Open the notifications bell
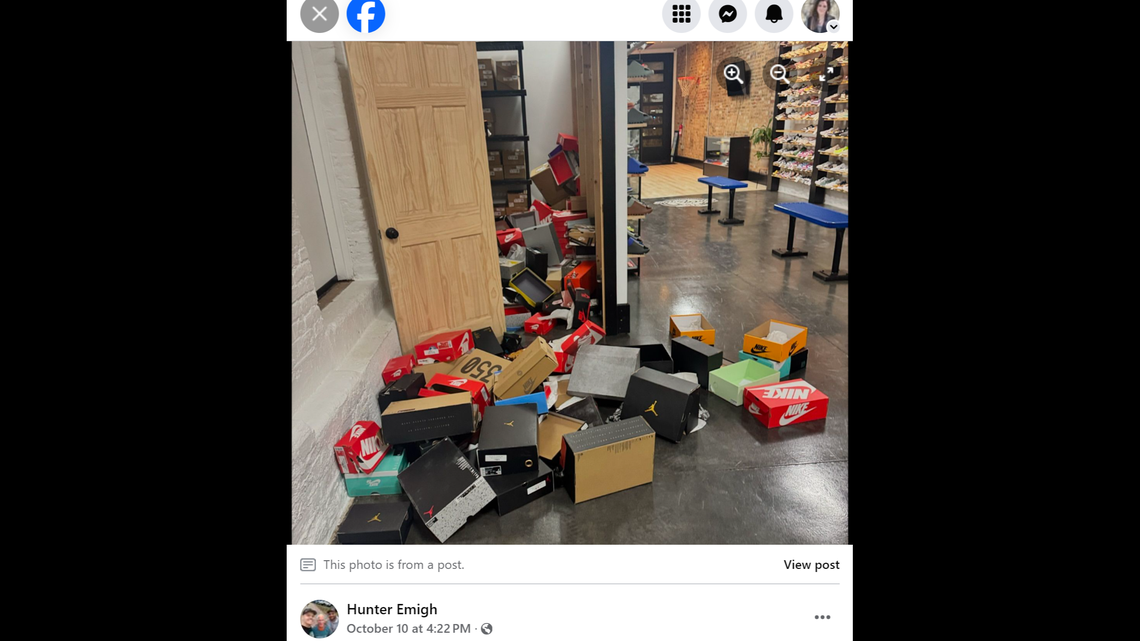 pos(774,14)
